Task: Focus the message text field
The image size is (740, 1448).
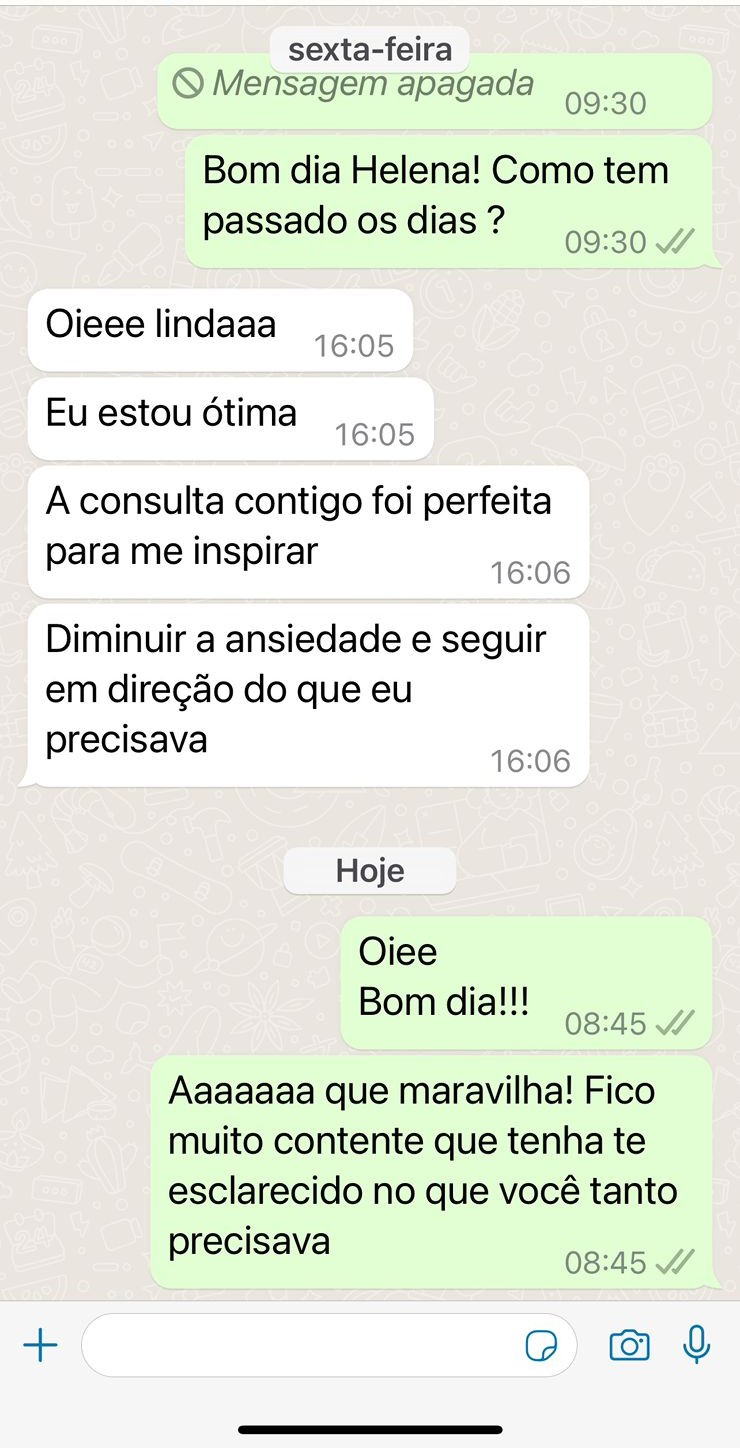Action: point(300,1346)
